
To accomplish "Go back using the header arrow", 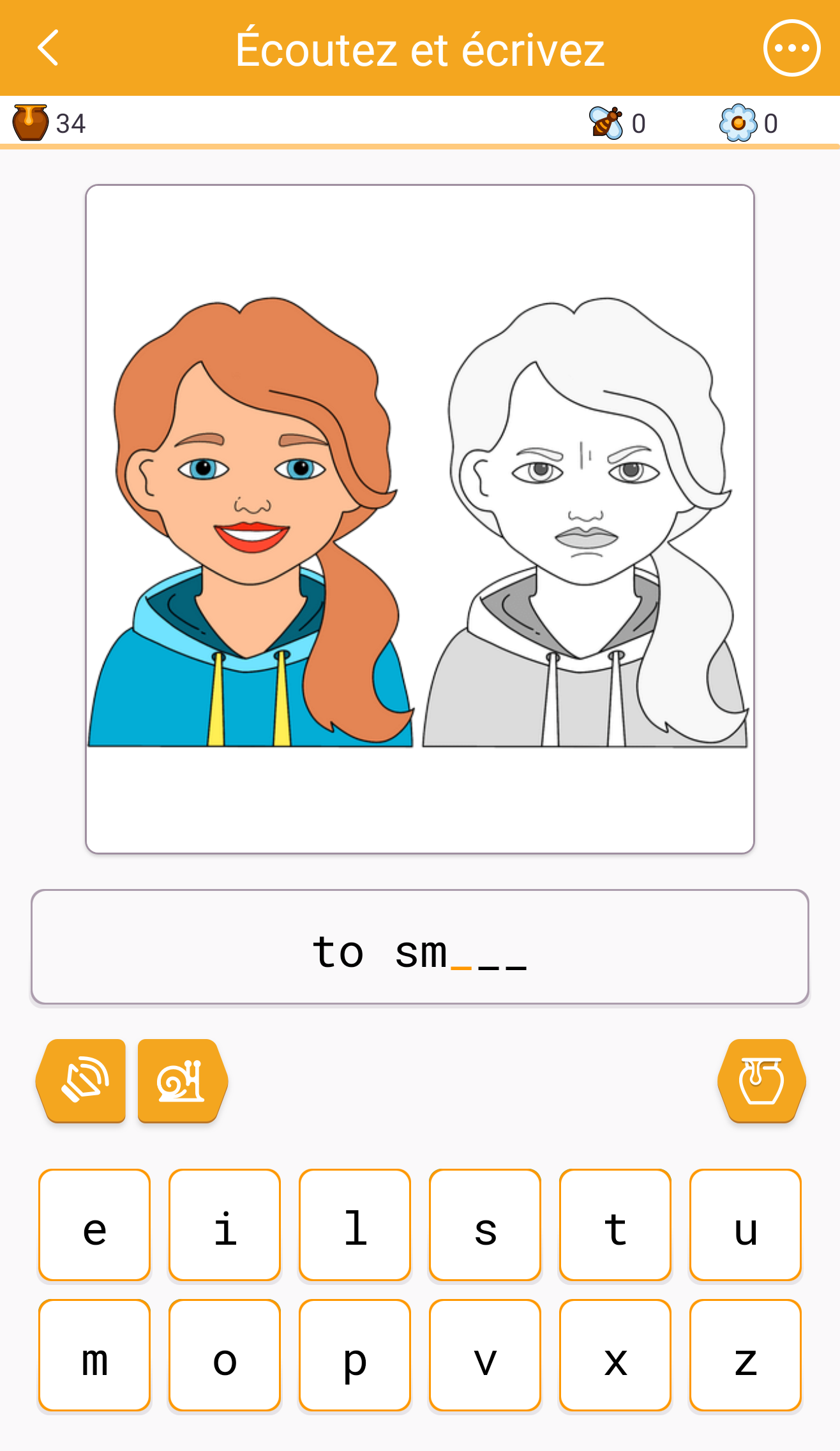I will click(49, 48).
